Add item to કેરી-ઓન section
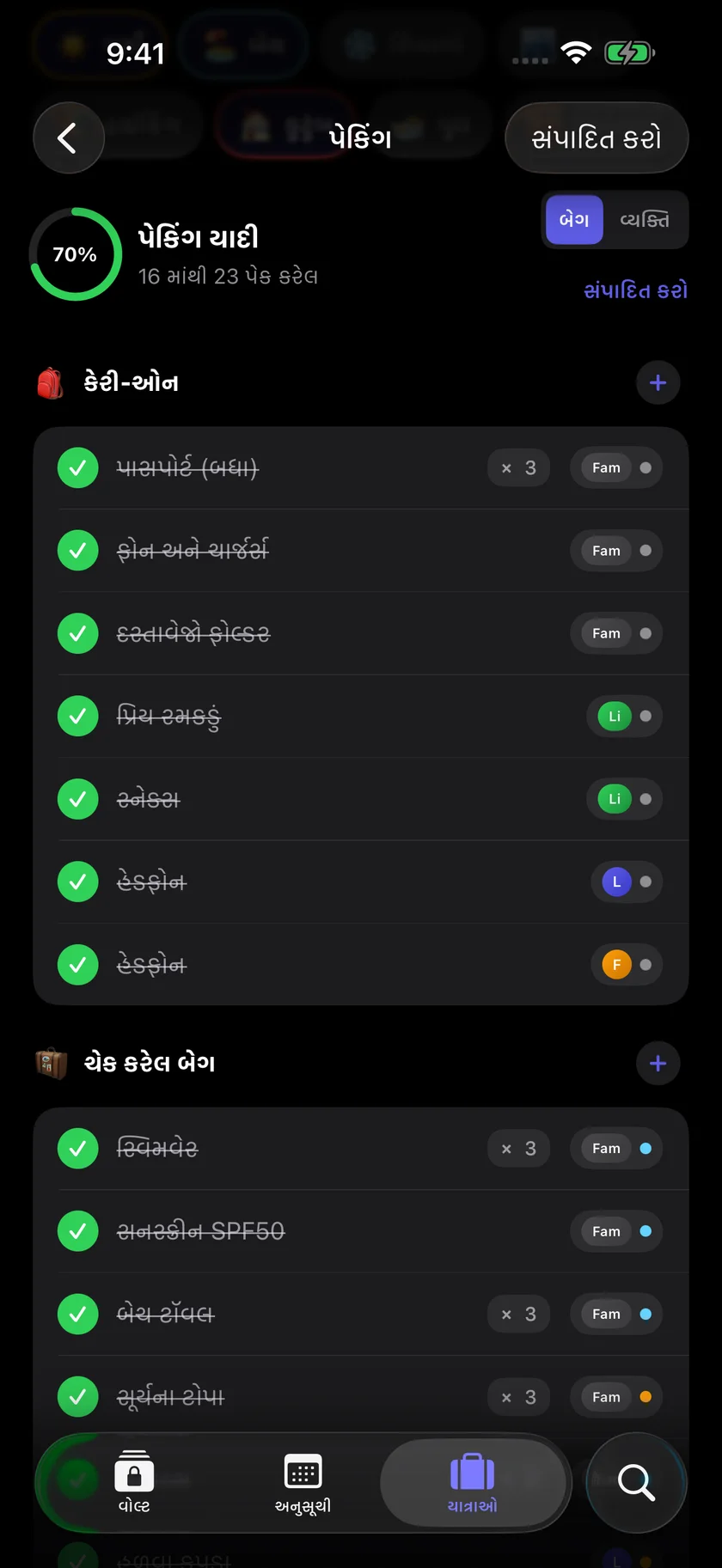The width and height of the screenshot is (722, 1568). [658, 382]
